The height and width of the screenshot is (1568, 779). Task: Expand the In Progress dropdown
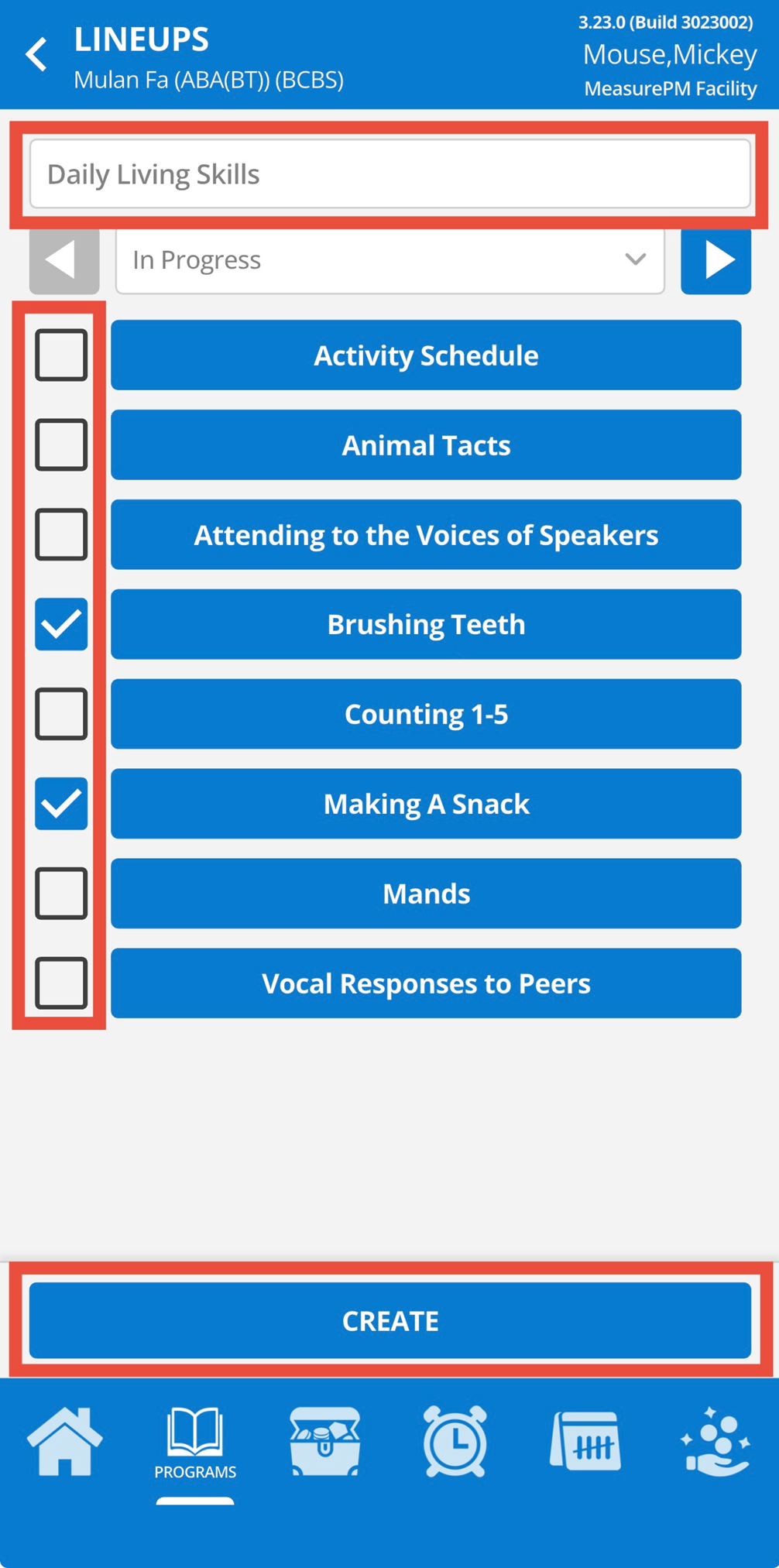coord(390,260)
